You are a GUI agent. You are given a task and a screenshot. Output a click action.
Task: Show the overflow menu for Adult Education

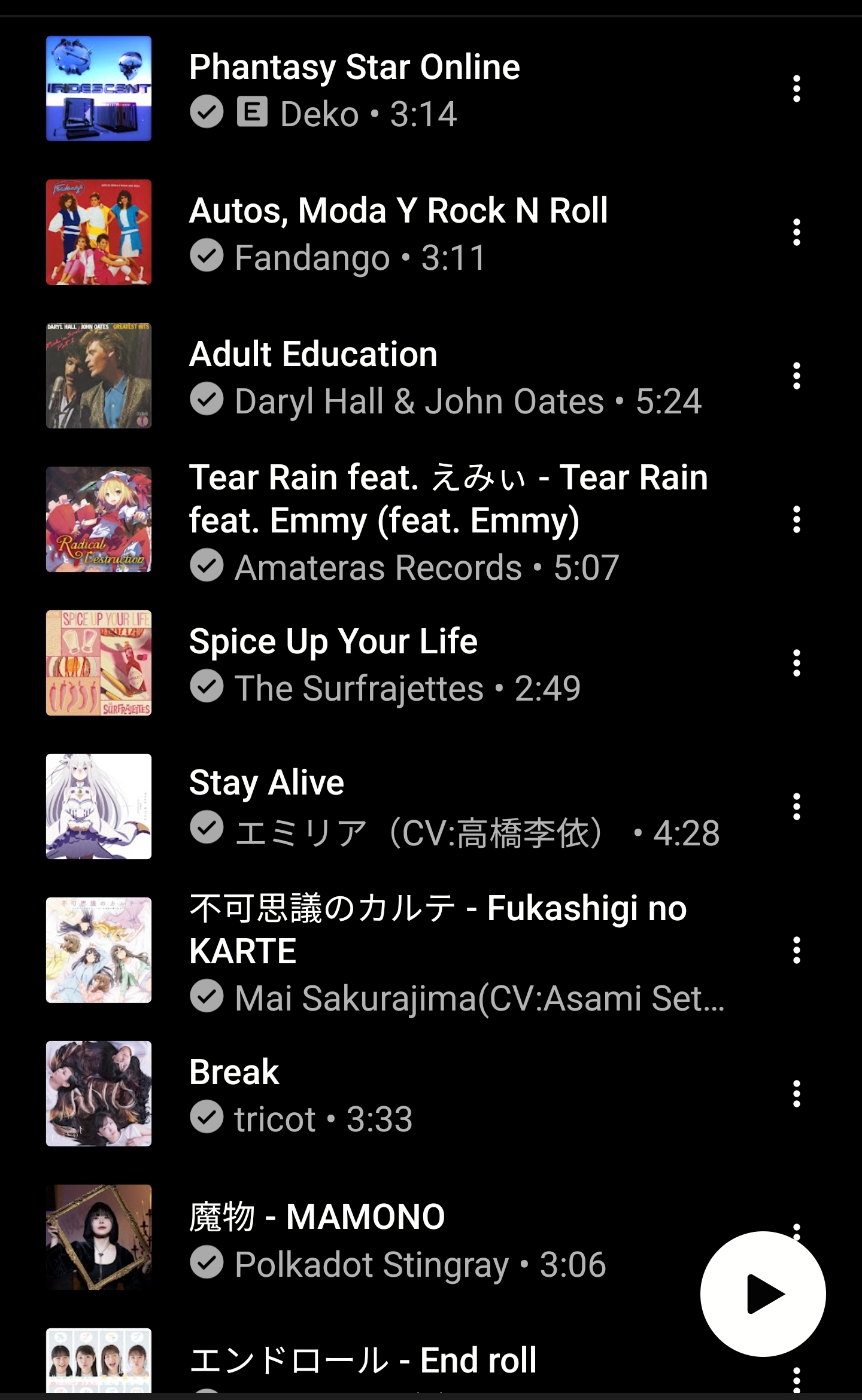796,376
